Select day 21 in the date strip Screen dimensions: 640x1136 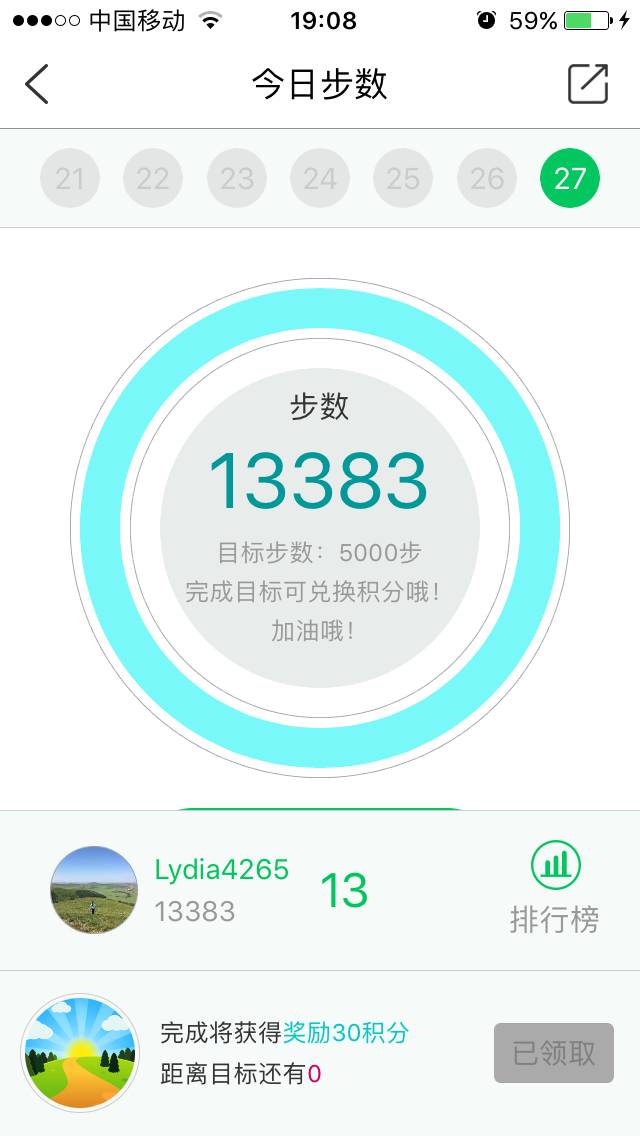pyautogui.click(x=70, y=179)
